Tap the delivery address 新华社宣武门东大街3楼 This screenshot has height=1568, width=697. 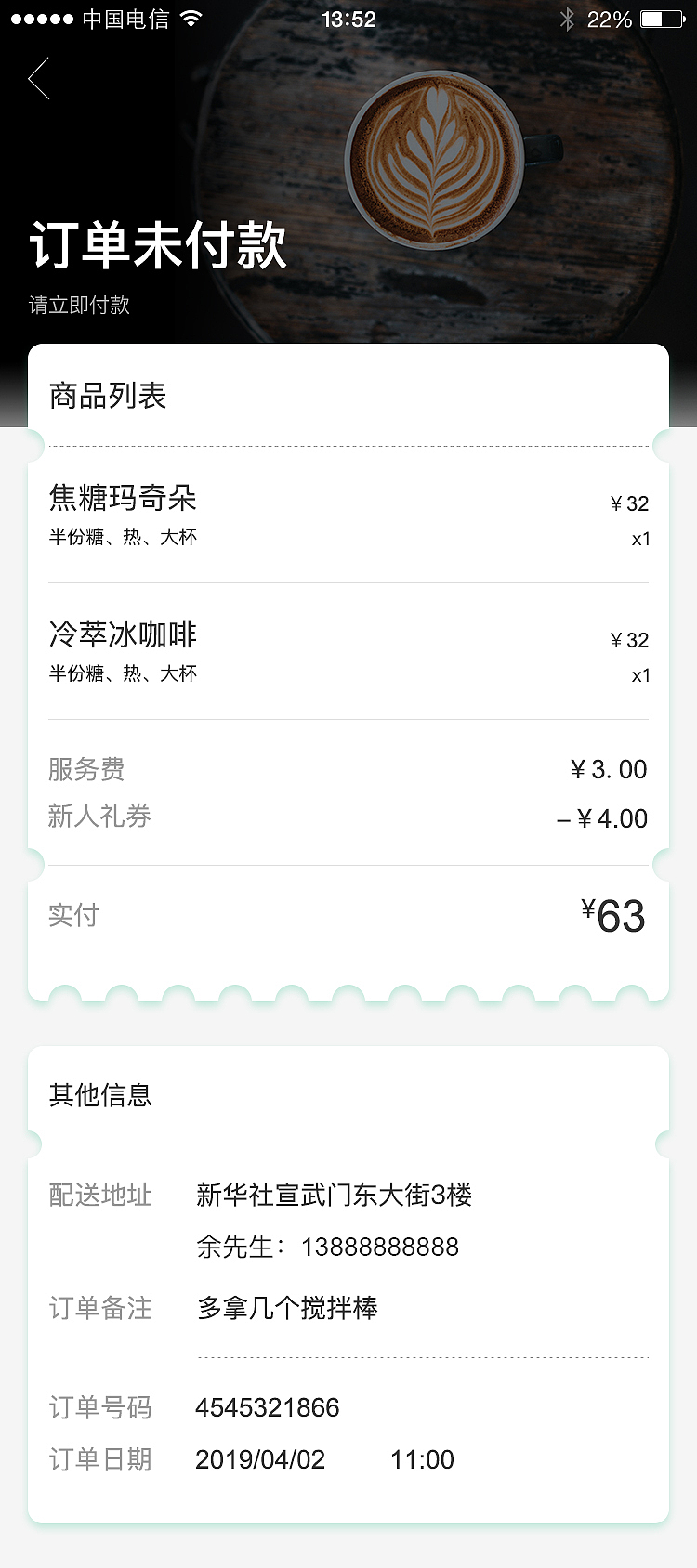(x=333, y=1196)
